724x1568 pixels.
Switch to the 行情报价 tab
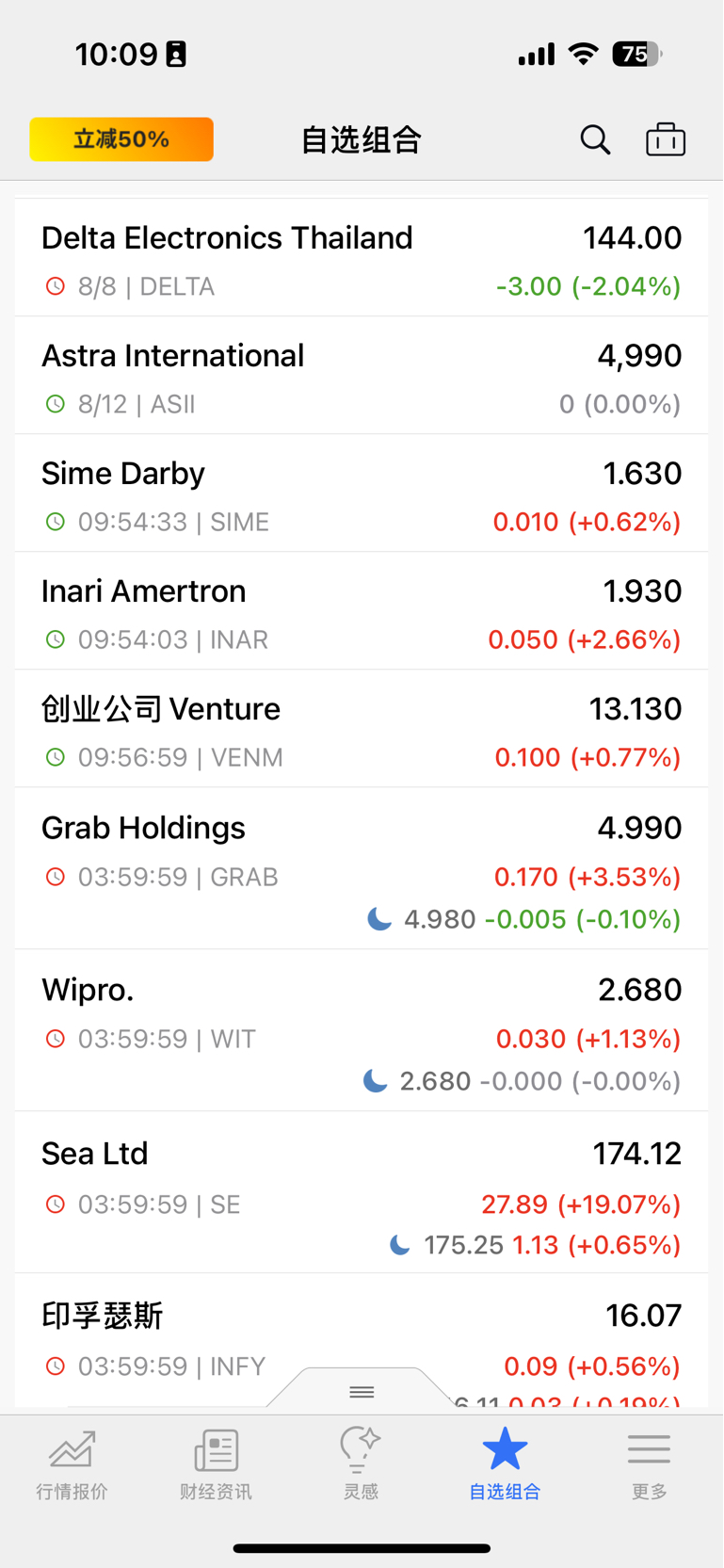click(72, 1464)
